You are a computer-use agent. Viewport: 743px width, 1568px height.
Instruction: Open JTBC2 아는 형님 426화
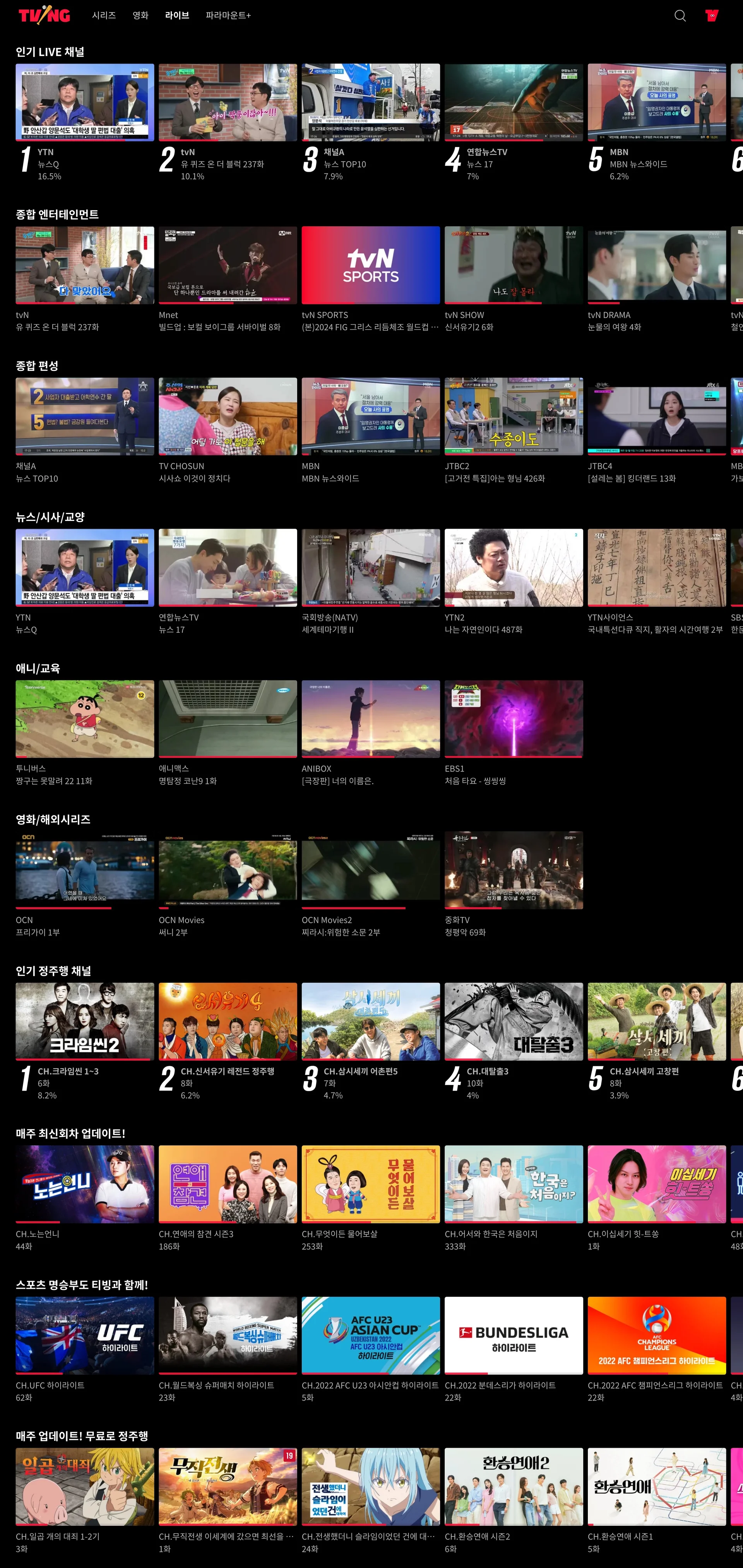(x=514, y=416)
